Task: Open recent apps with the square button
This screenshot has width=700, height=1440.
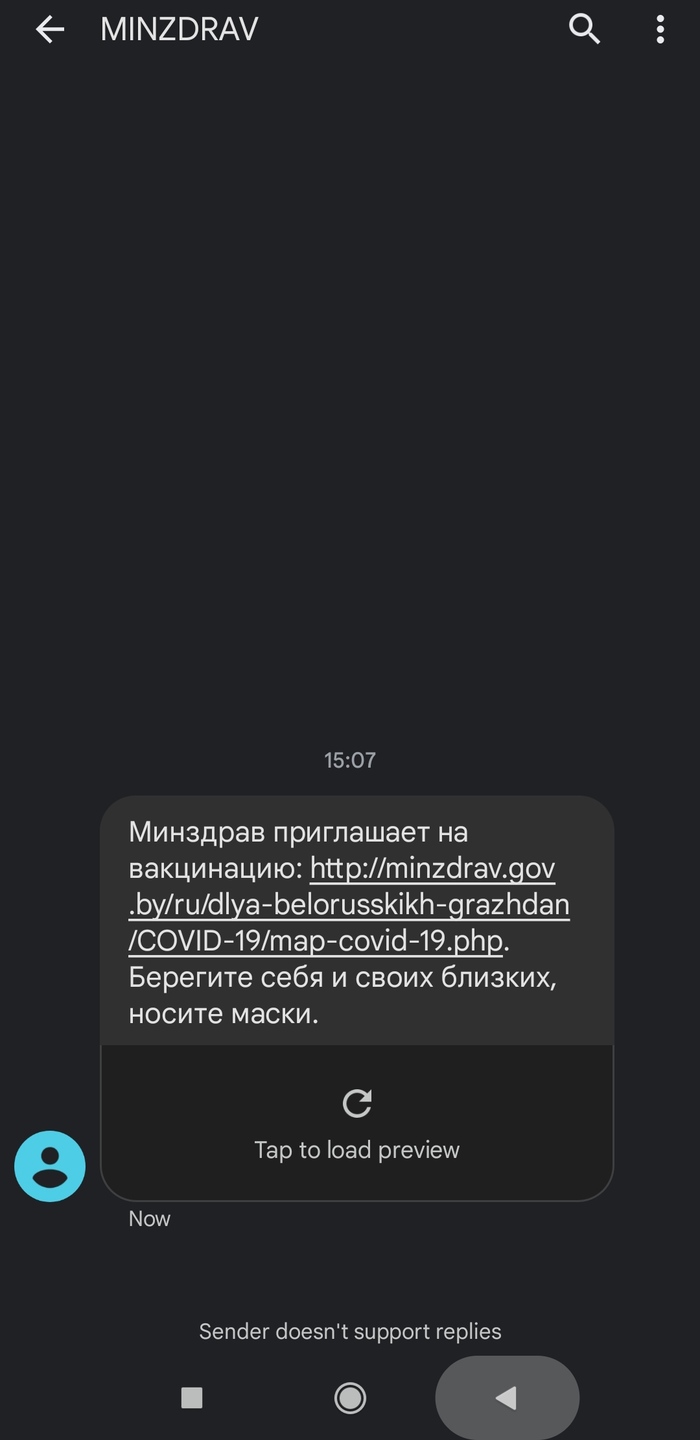Action: (192, 1397)
